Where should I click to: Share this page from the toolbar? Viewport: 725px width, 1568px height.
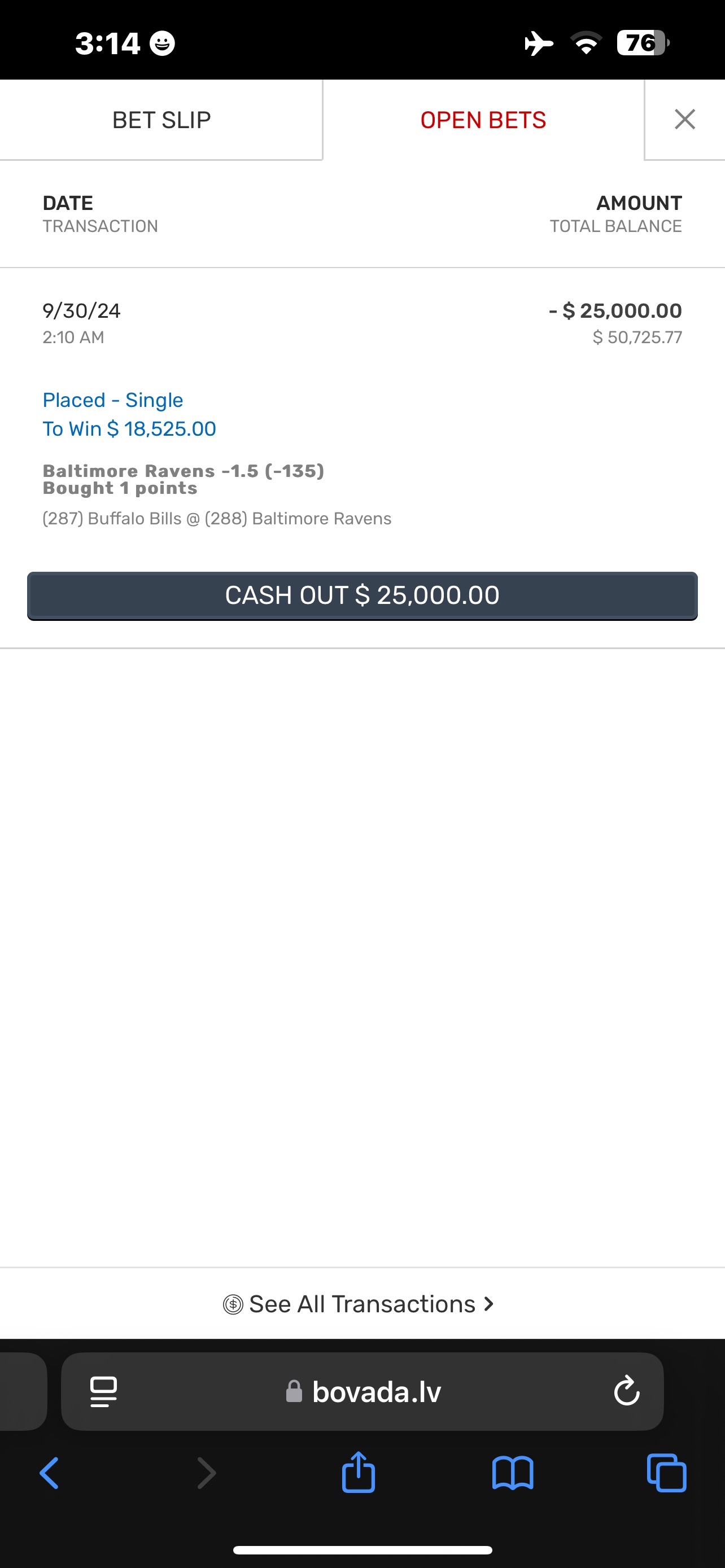[x=358, y=1473]
